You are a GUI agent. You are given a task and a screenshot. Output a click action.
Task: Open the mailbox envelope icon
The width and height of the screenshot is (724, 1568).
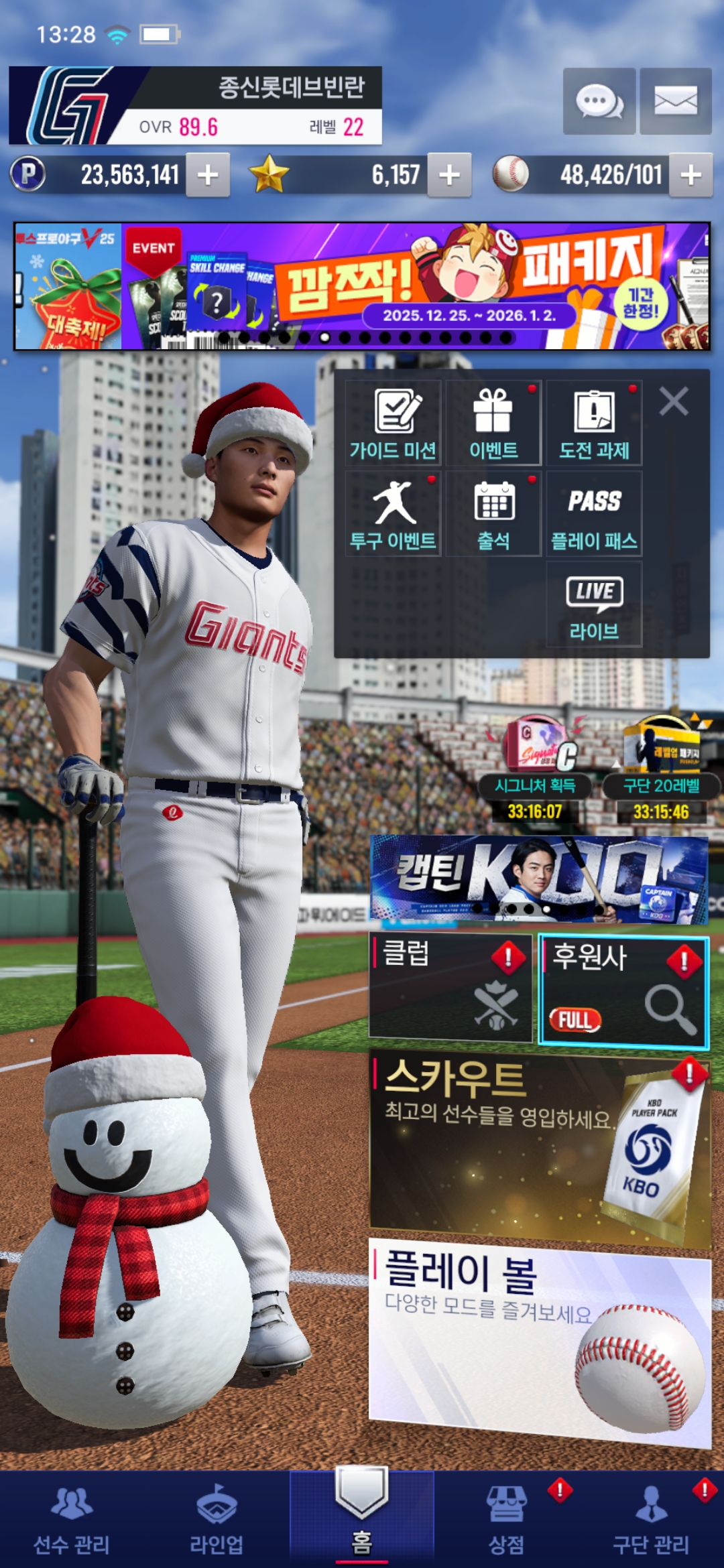pos(675,102)
